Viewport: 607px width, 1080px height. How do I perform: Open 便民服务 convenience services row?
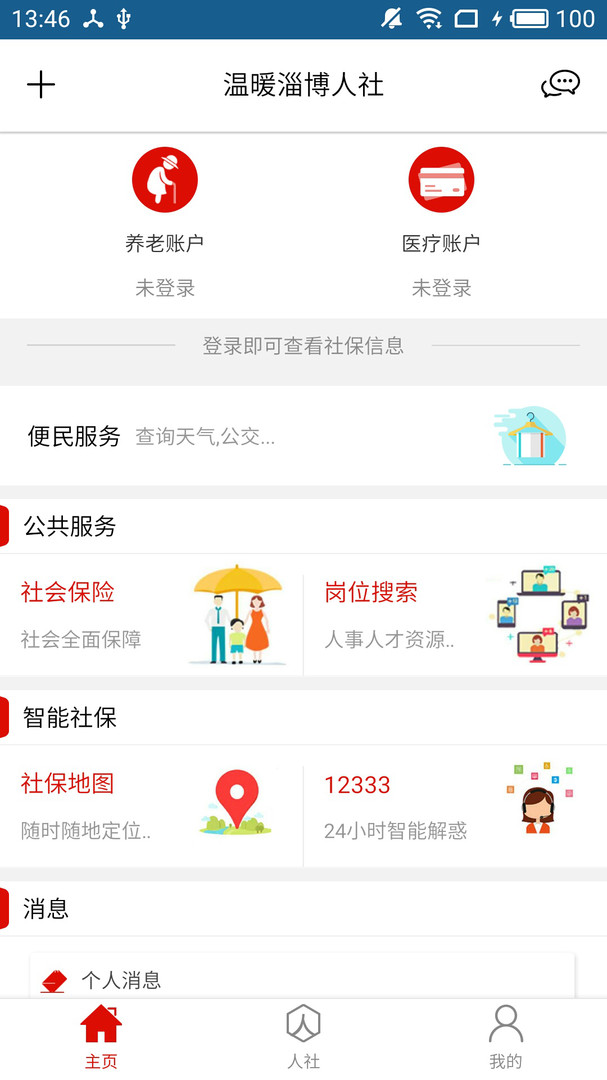point(303,436)
